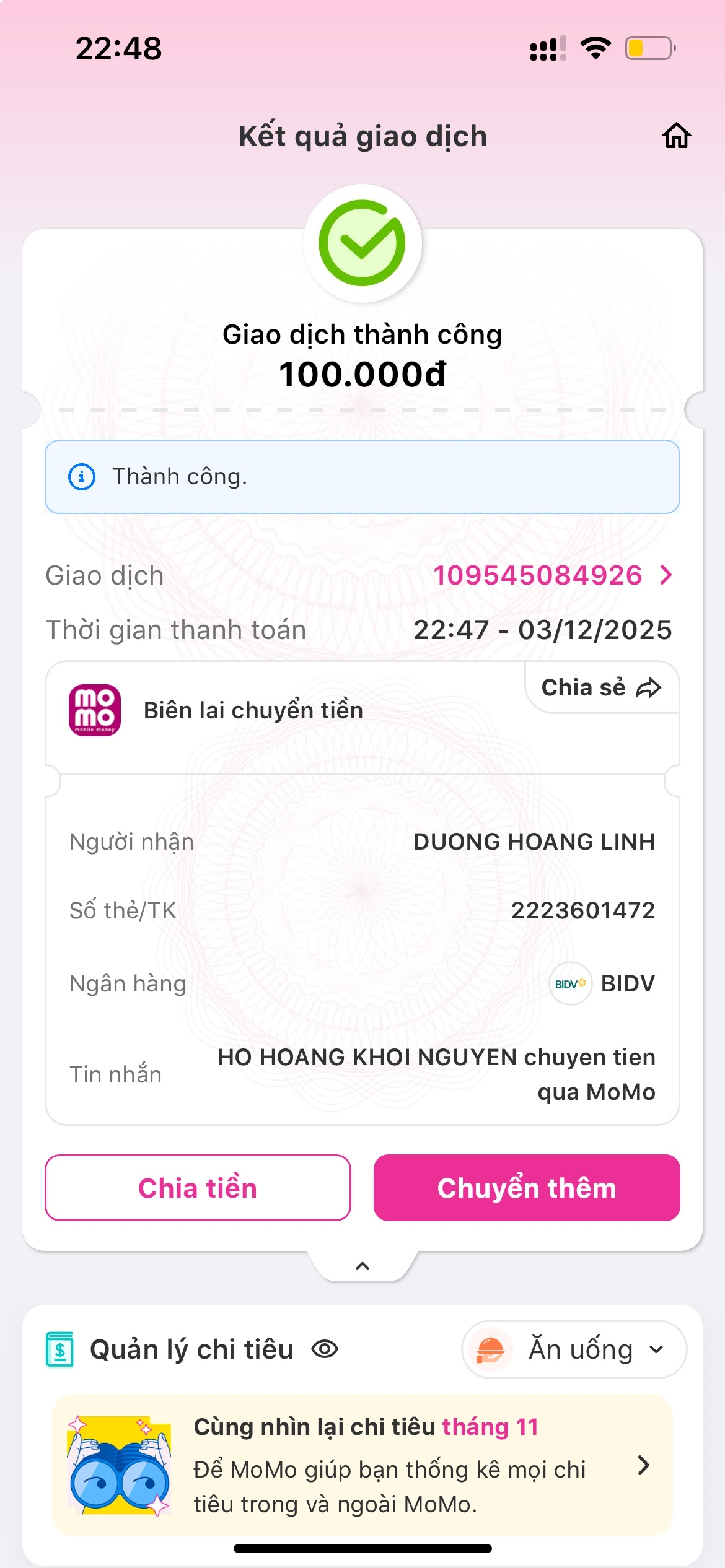The image size is (725, 1568).
Task: Change the Ăn uống spending category
Action: (x=574, y=1349)
